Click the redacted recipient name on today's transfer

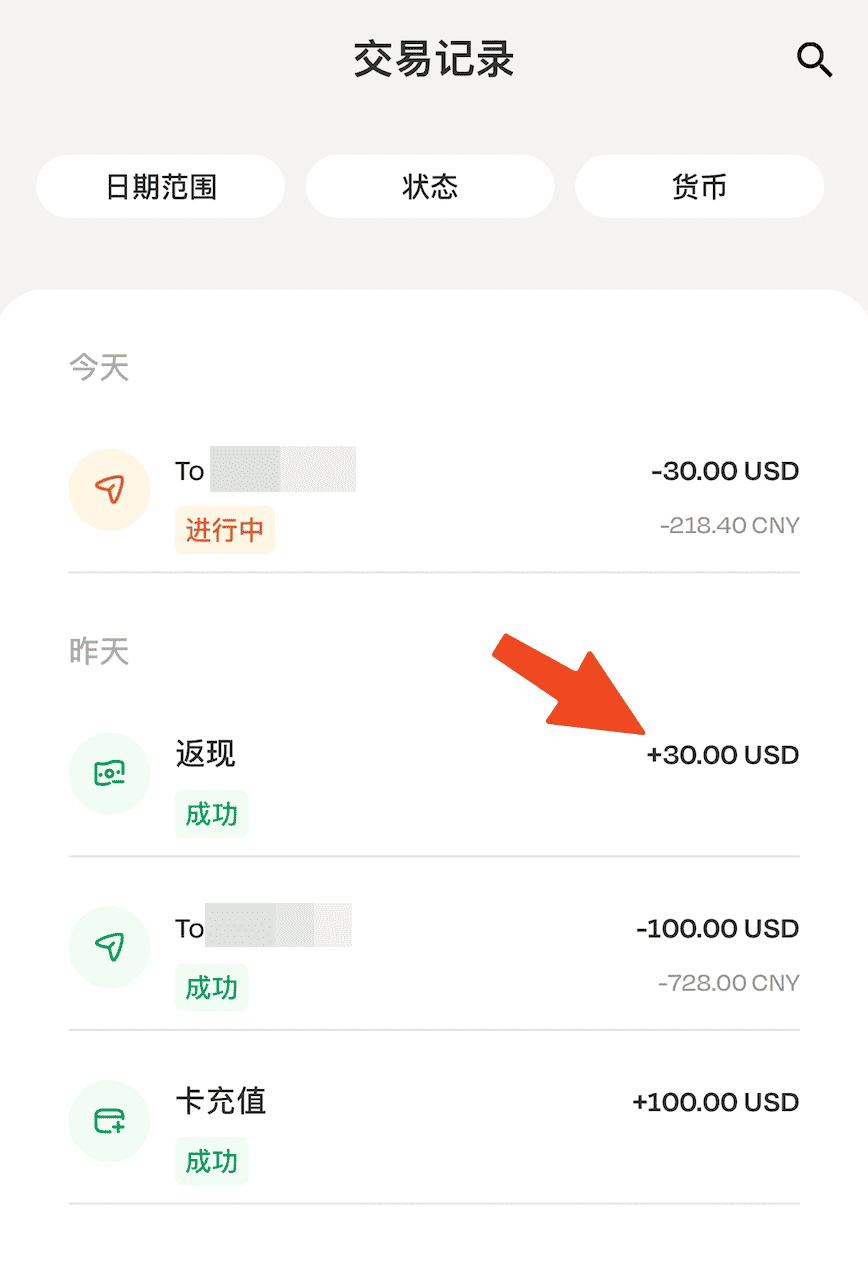(280, 470)
